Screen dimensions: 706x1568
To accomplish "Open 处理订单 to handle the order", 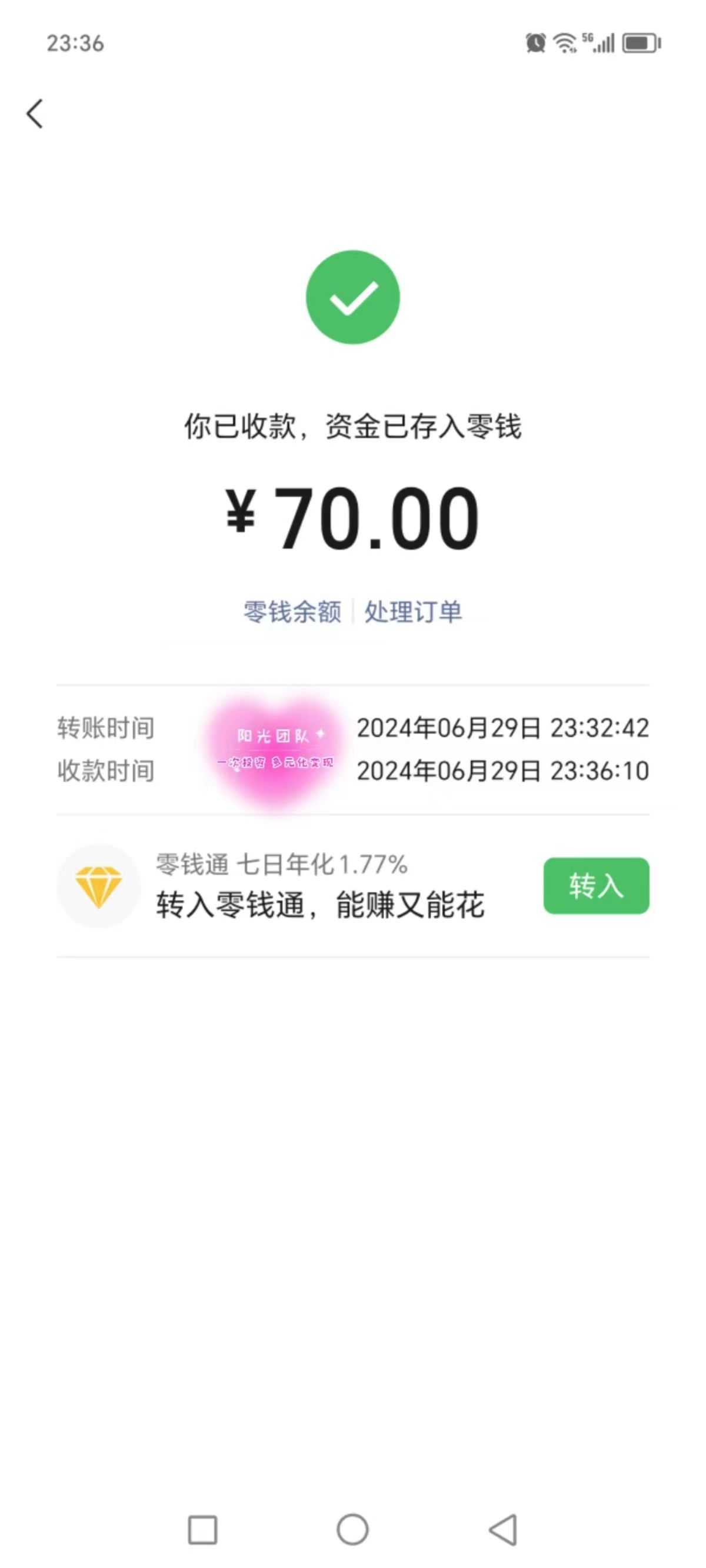I will 413,613.
